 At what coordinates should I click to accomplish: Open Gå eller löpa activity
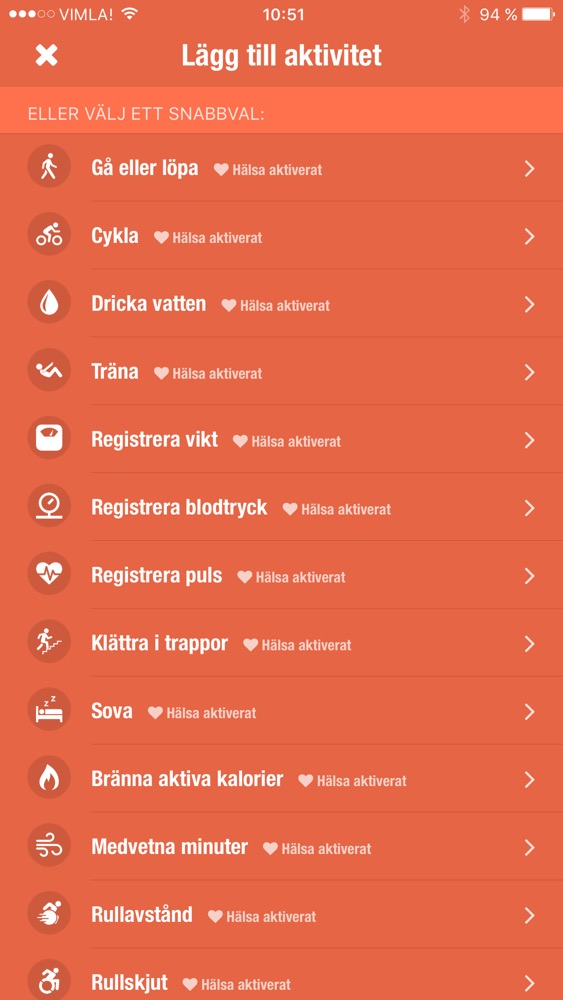pyautogui.click(x=281, y=168)
